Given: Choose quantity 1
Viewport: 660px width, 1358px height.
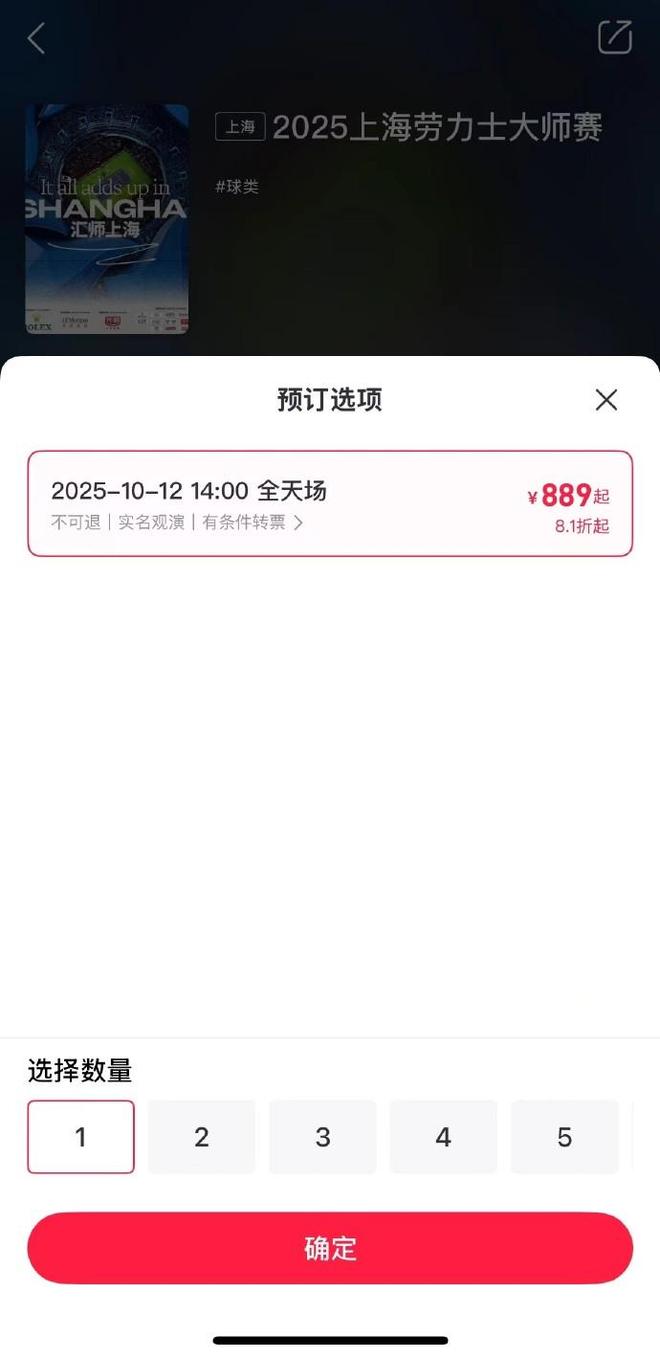Looking at the screenshot, I should [81, 1137].
